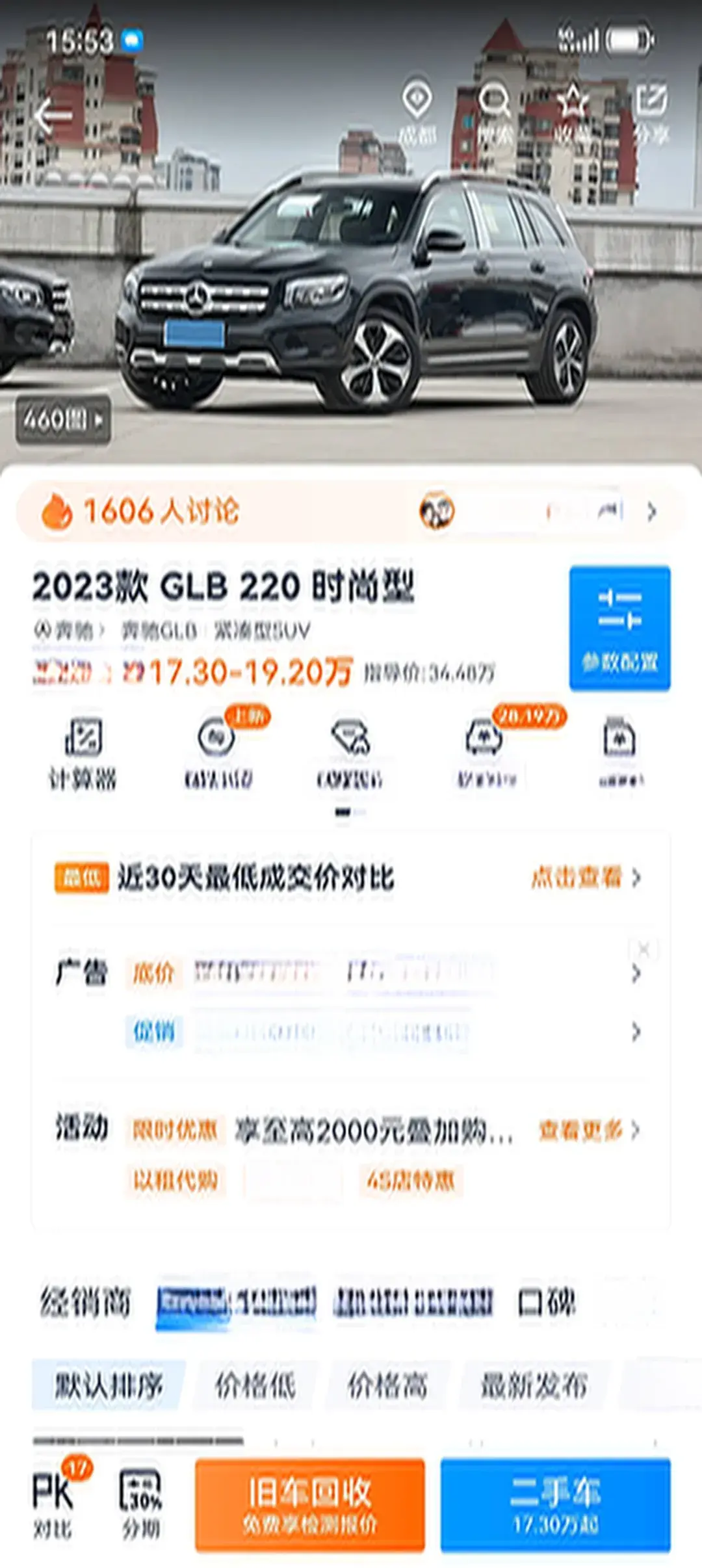Sort dealers by highest price

387,1385
